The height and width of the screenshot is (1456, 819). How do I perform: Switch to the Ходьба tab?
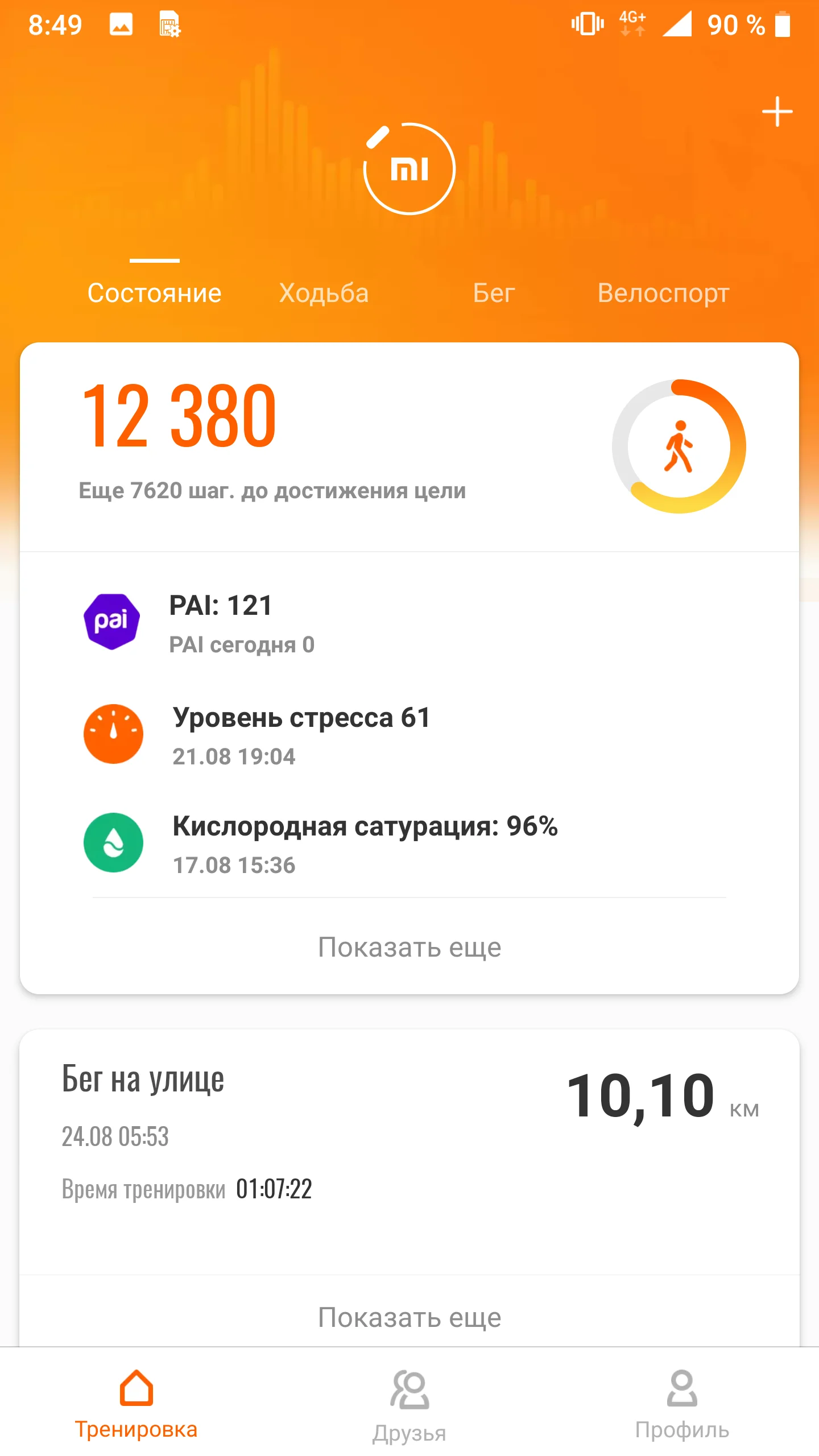[324, 293]
